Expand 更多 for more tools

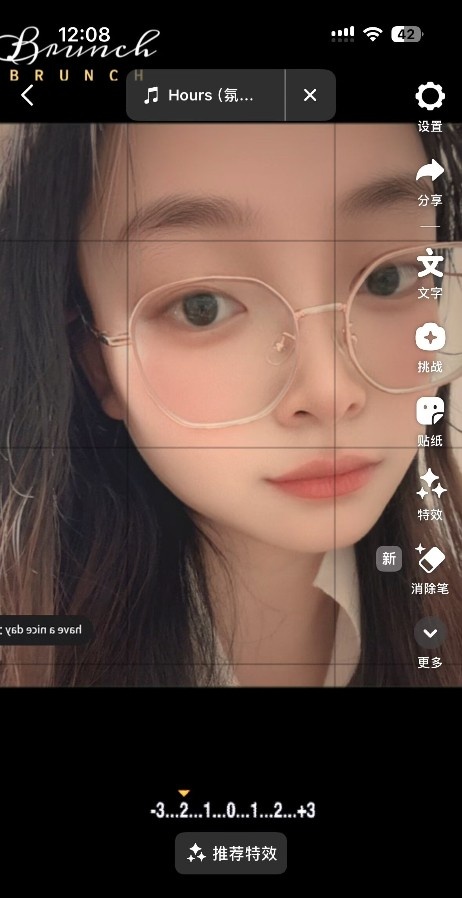430,644
